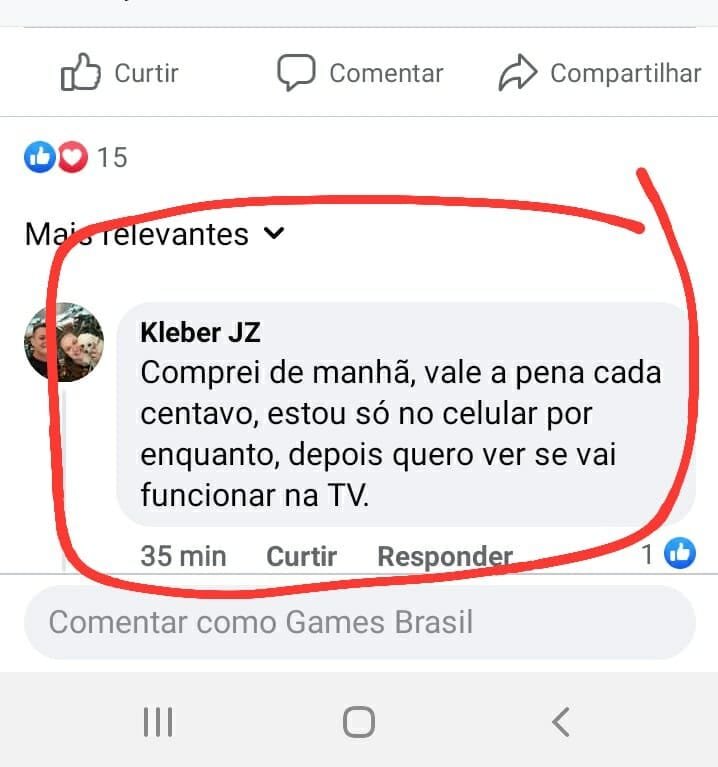Like the post with Curtir
718x767 pixels.
(x=120, y=73)
